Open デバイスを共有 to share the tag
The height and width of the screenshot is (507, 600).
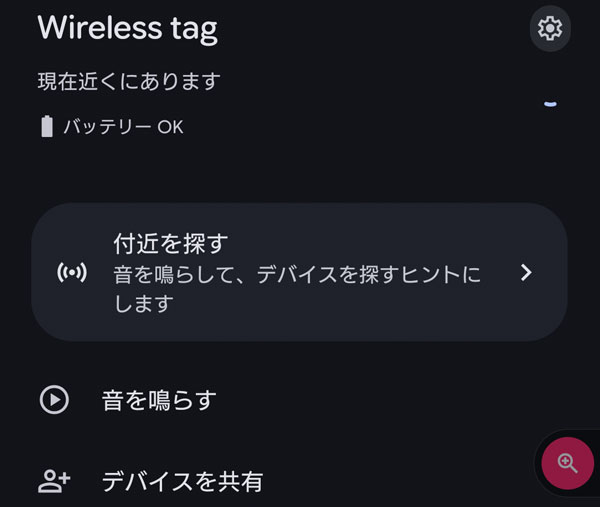[181, 481]
